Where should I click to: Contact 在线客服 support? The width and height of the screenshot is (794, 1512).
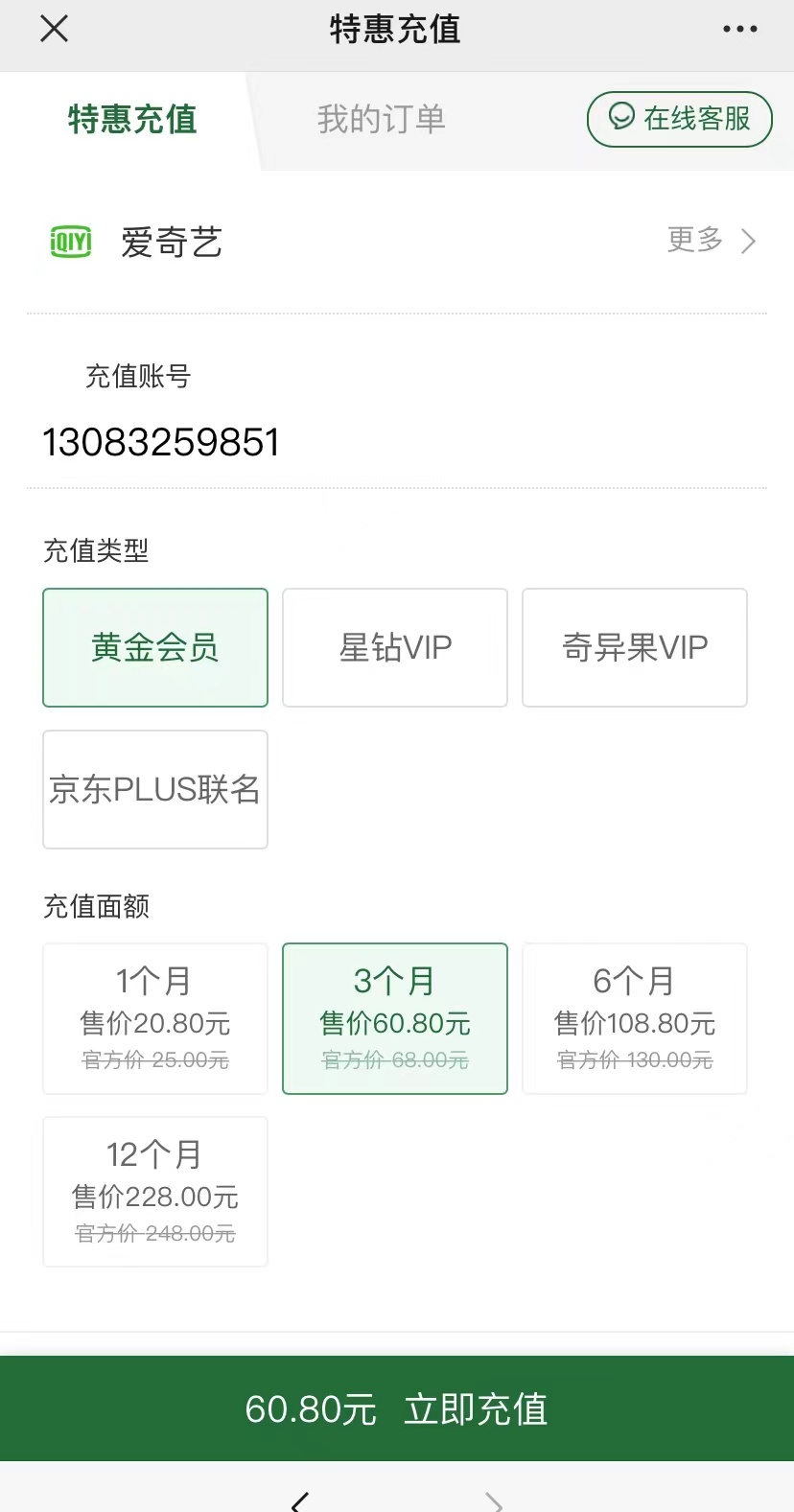[x=679, y=119]
